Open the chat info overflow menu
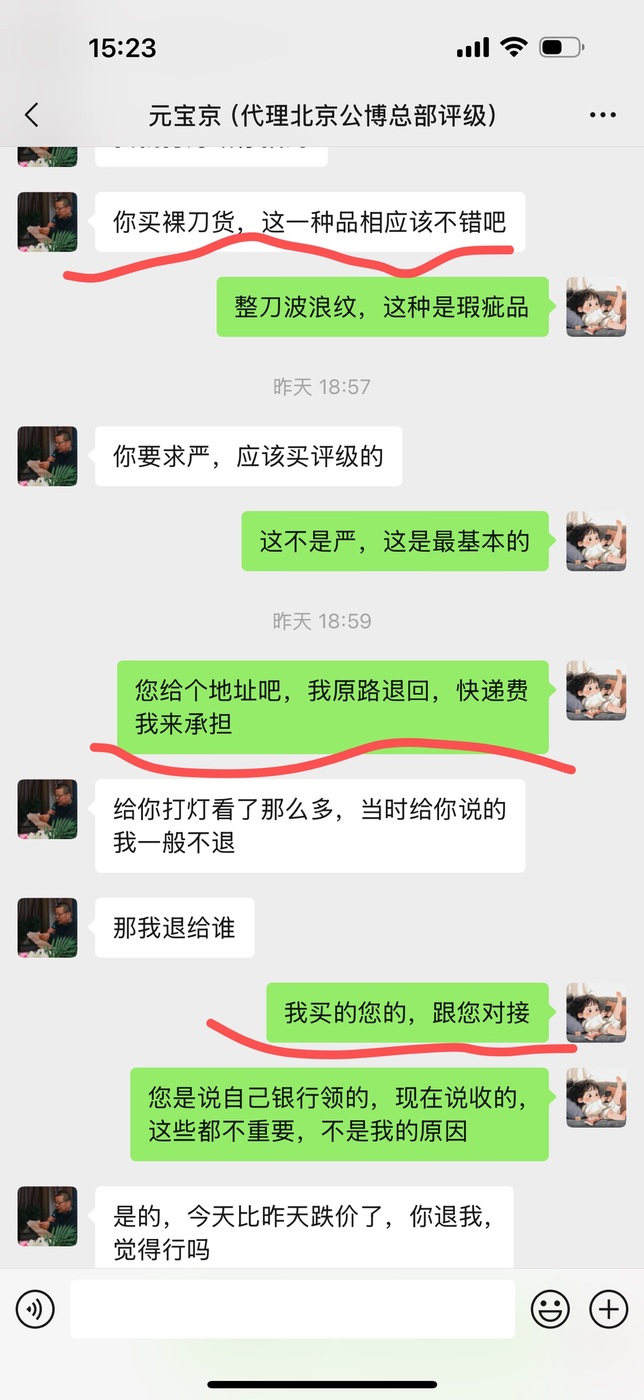The width and height of the screenshot is (644, 1400). [x=603, y=115]
